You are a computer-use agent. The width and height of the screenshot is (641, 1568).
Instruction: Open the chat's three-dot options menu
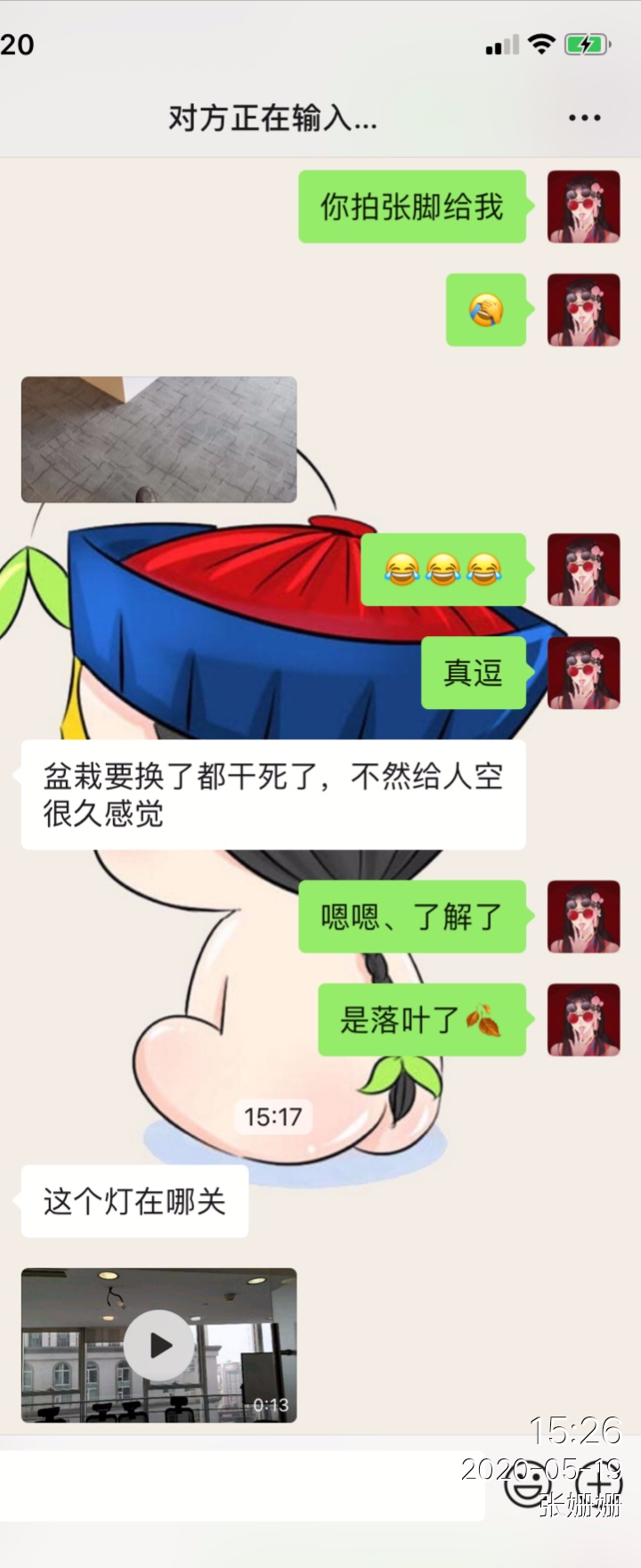[584, 118]
